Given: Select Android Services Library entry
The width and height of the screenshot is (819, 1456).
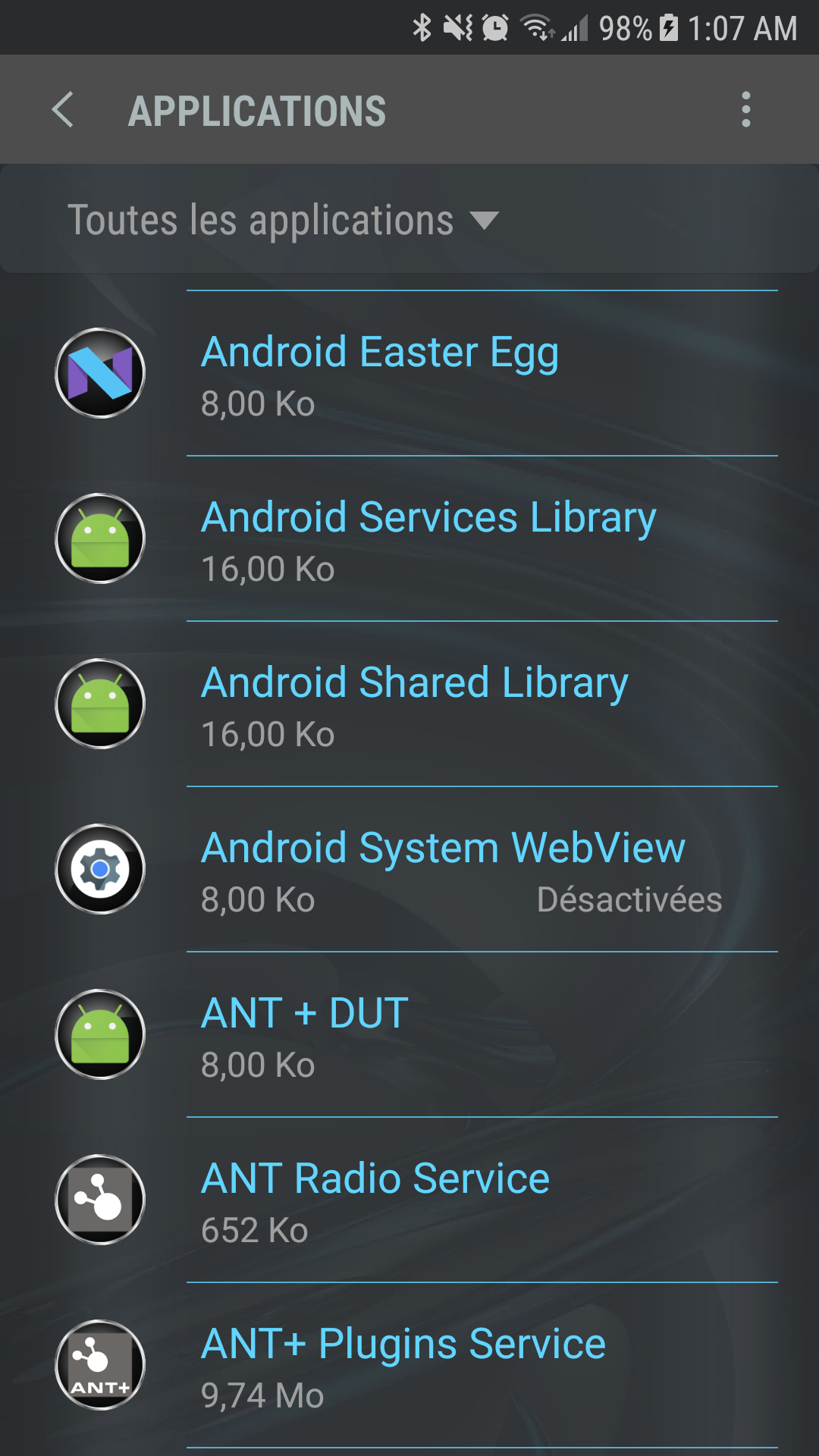Looking at the screenshot, I should click(409, 539).
